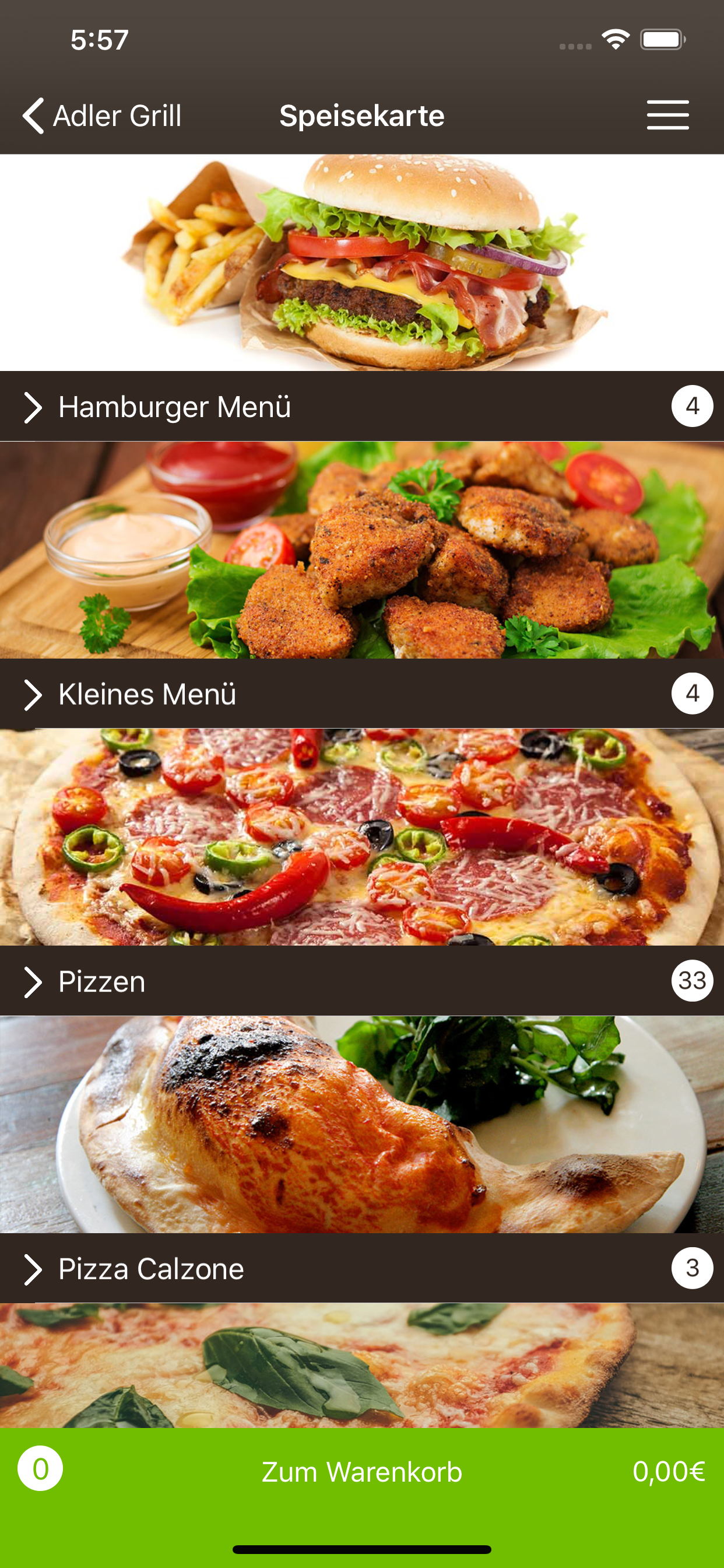Expand the Kleines Menü category

[362, 694]
